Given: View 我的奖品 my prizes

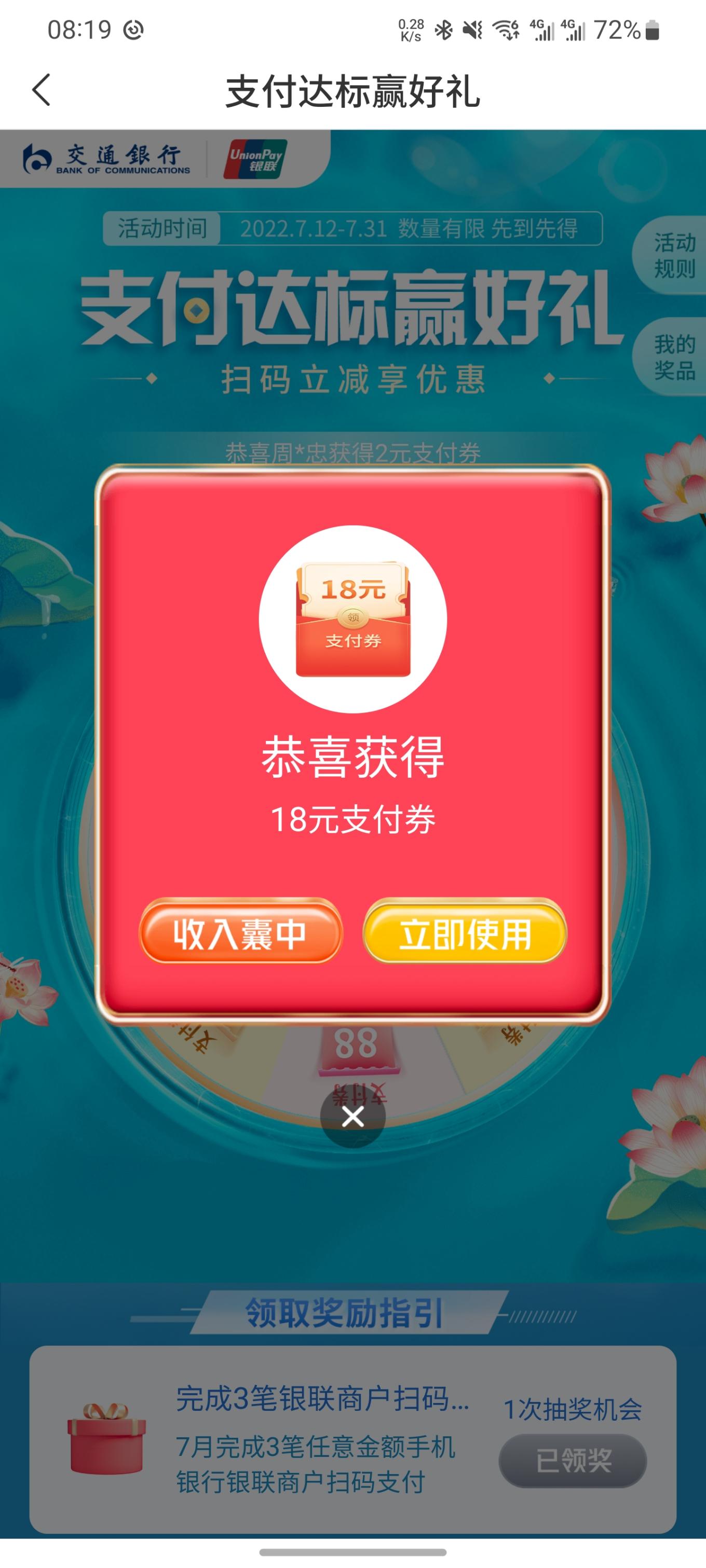Looking at the screenshot, I should point(673,357).
